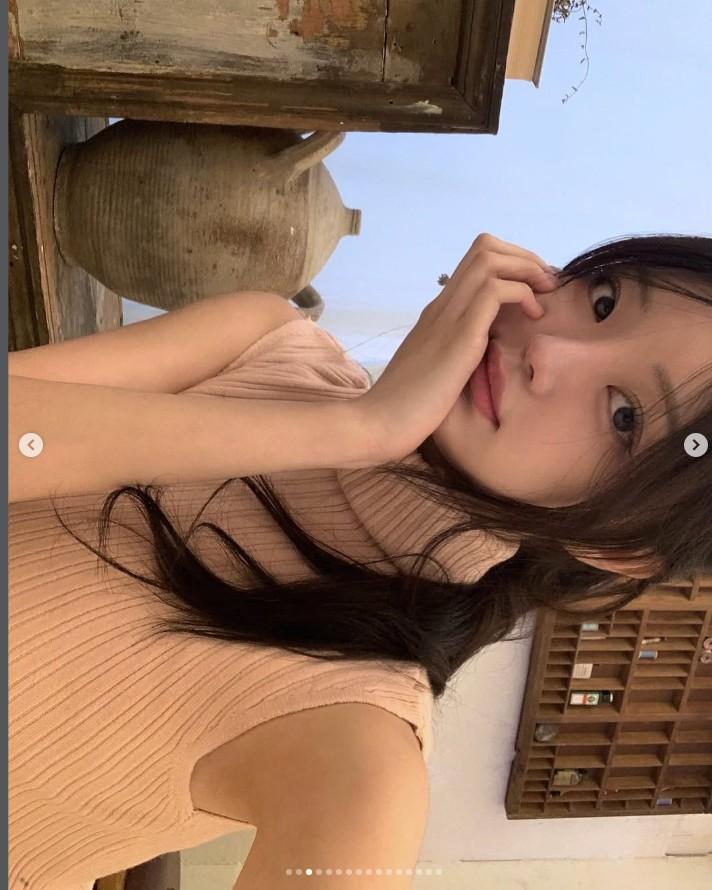Go to the previous photo in the carousel

[31, 445]
